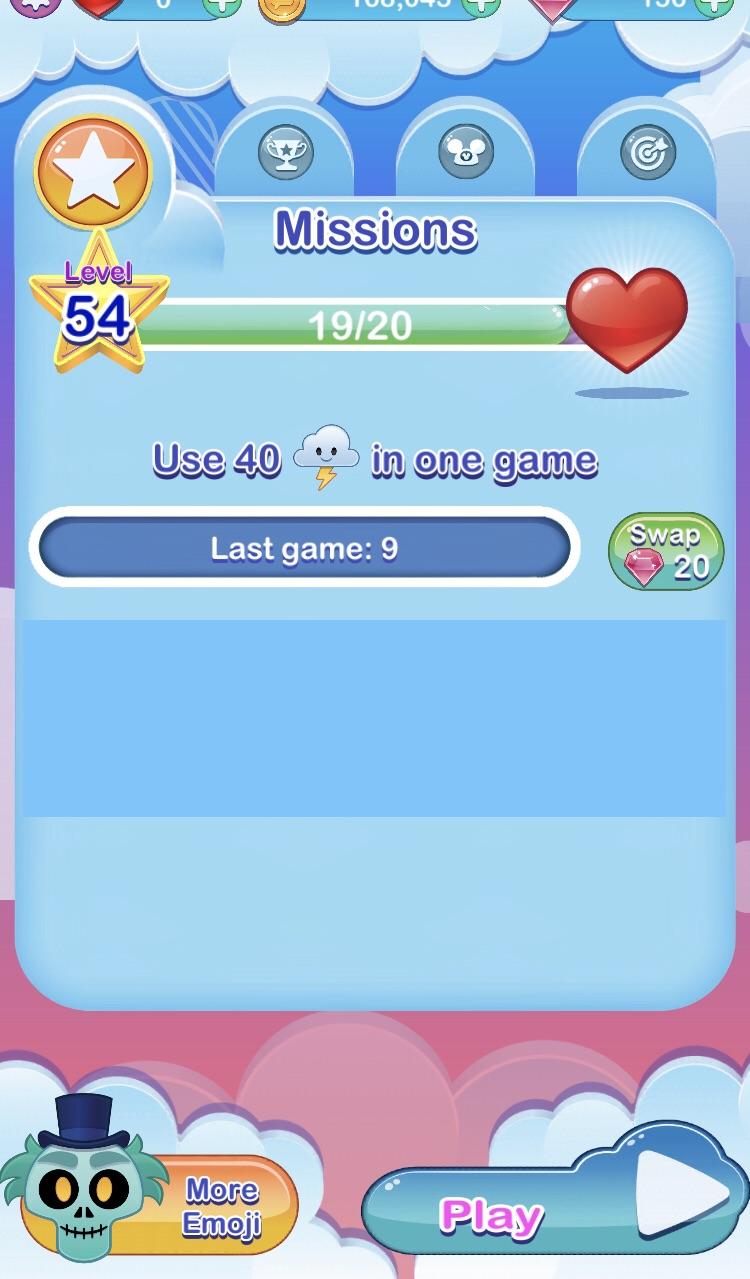Open the trophy achievements tab icon

coord(287,150)
